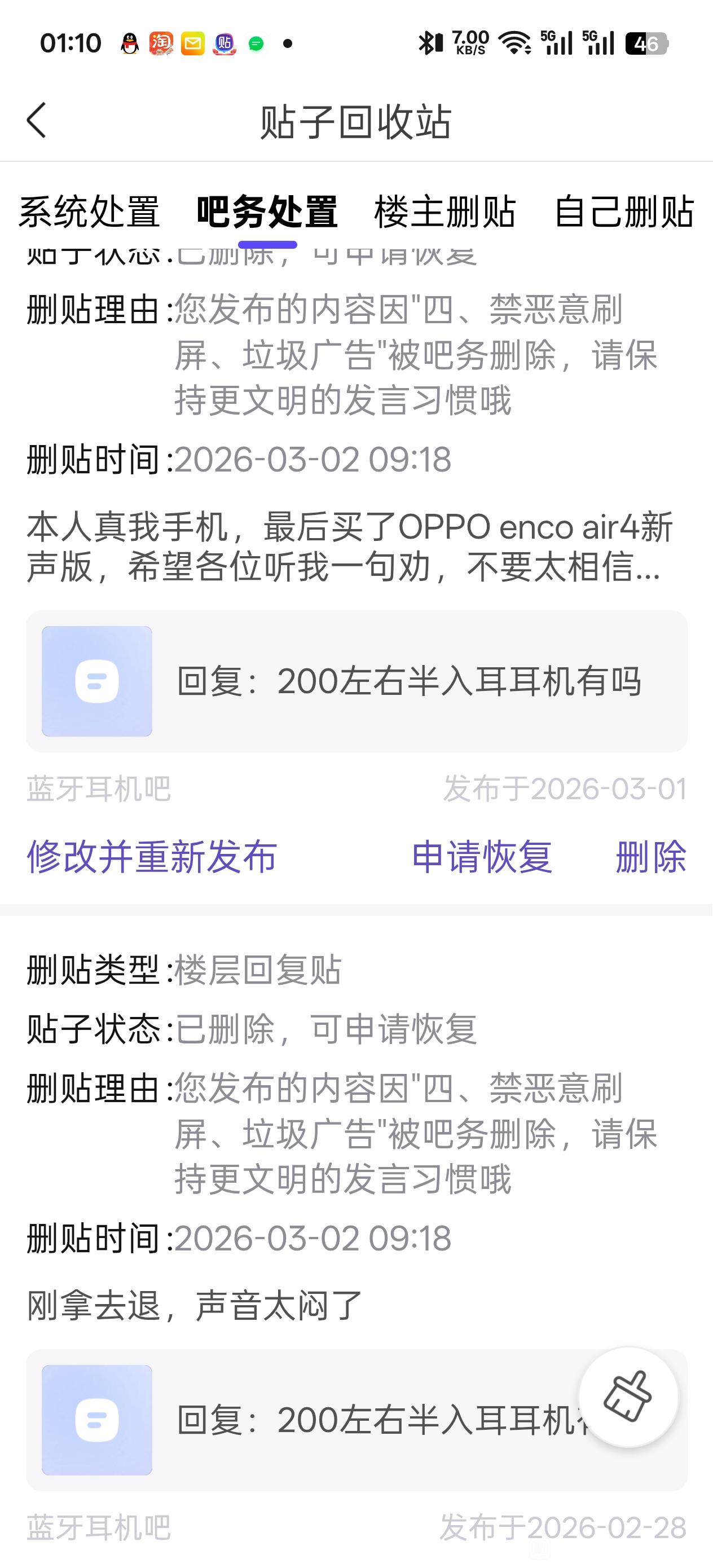Tap 申请恢复 to request restoration
This screenshot has height=1568, width=713.
[x=482, y=856]
